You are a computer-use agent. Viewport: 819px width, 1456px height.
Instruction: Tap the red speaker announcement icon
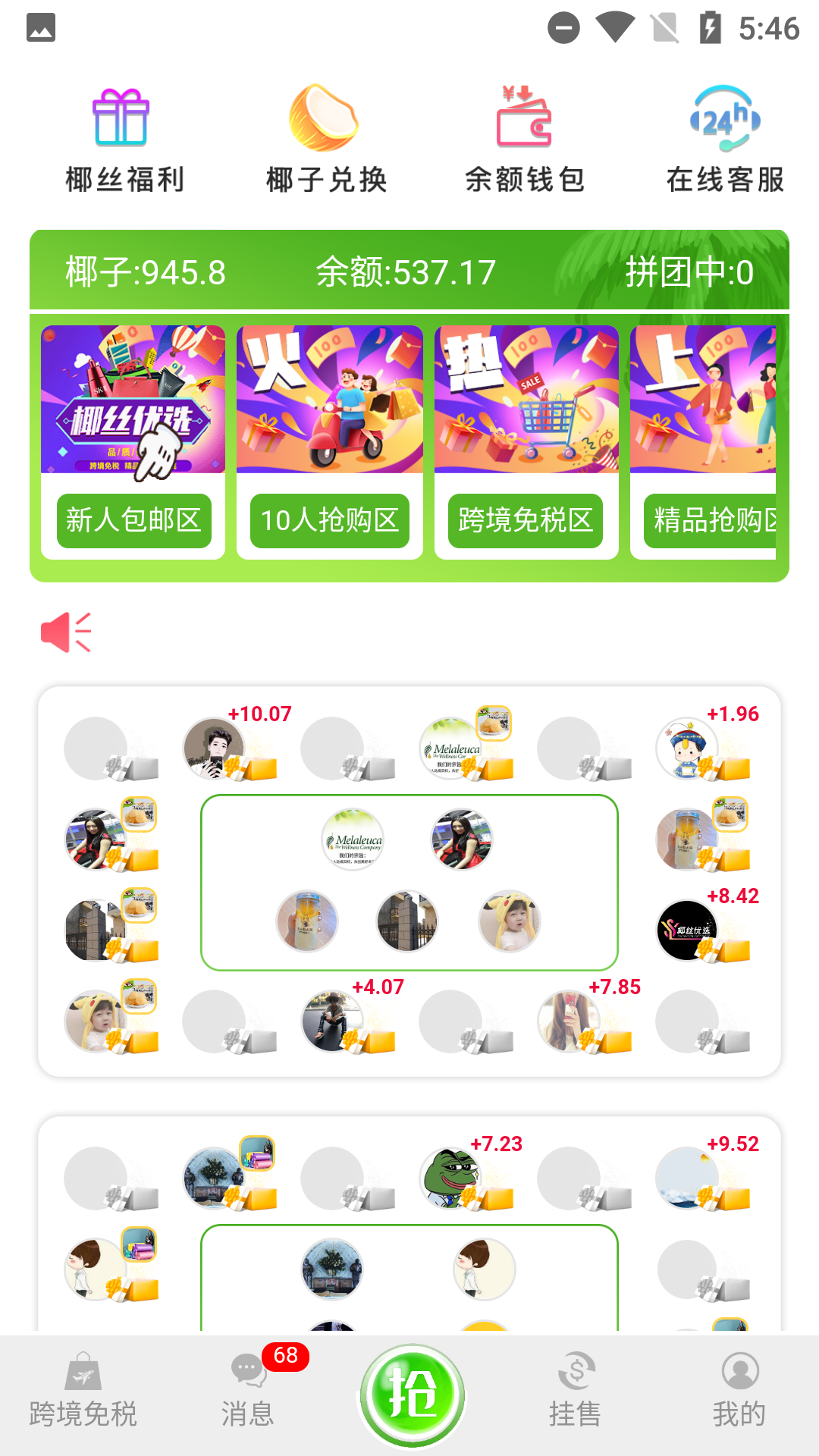66,632
